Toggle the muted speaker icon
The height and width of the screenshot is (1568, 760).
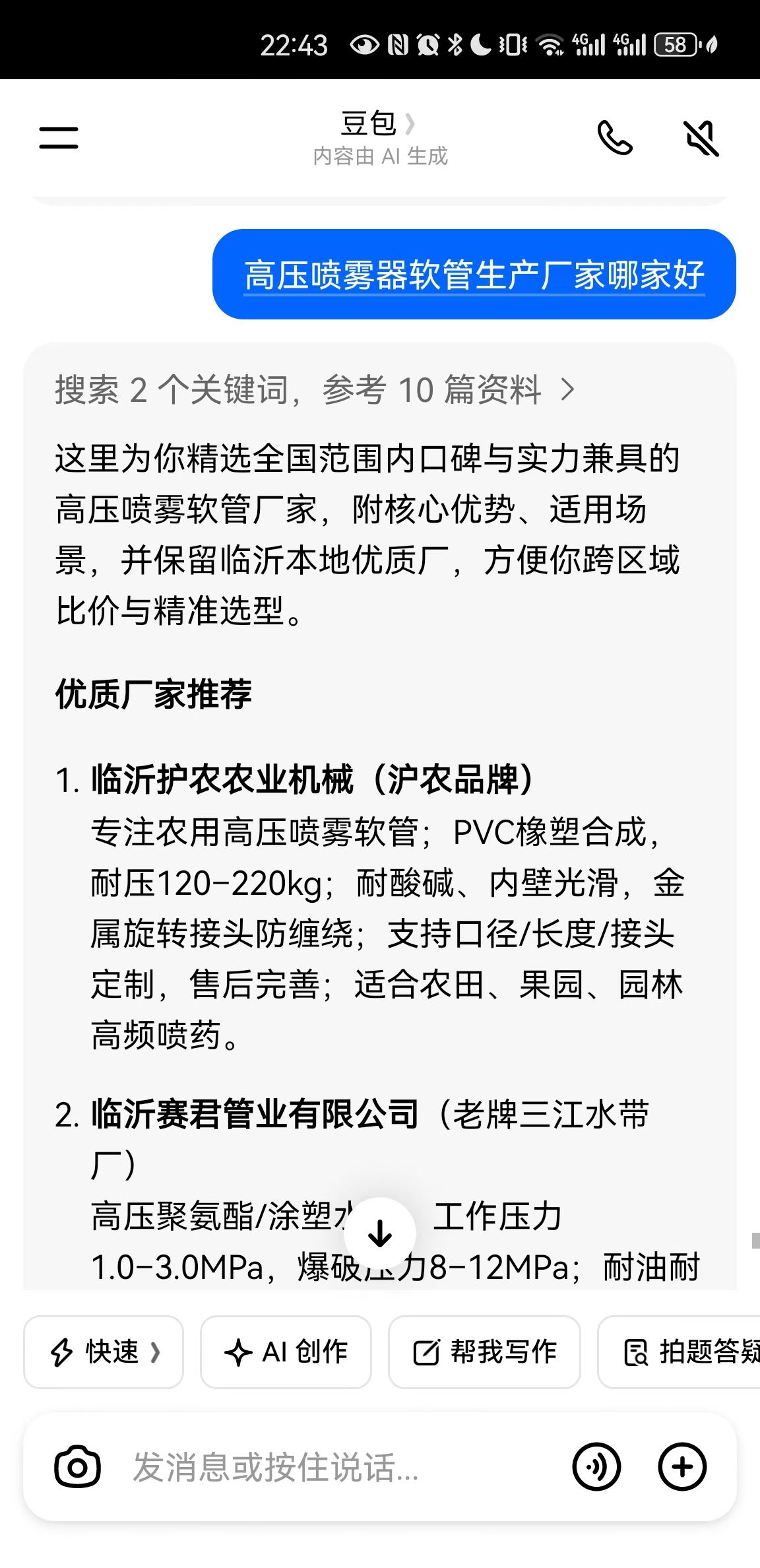point(700,138)
